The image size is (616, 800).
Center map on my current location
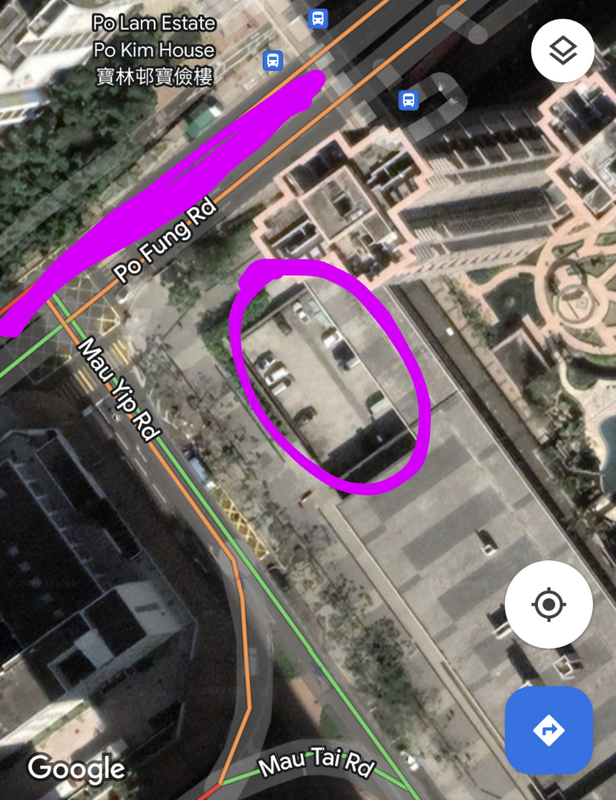click(x=548, y=605)
